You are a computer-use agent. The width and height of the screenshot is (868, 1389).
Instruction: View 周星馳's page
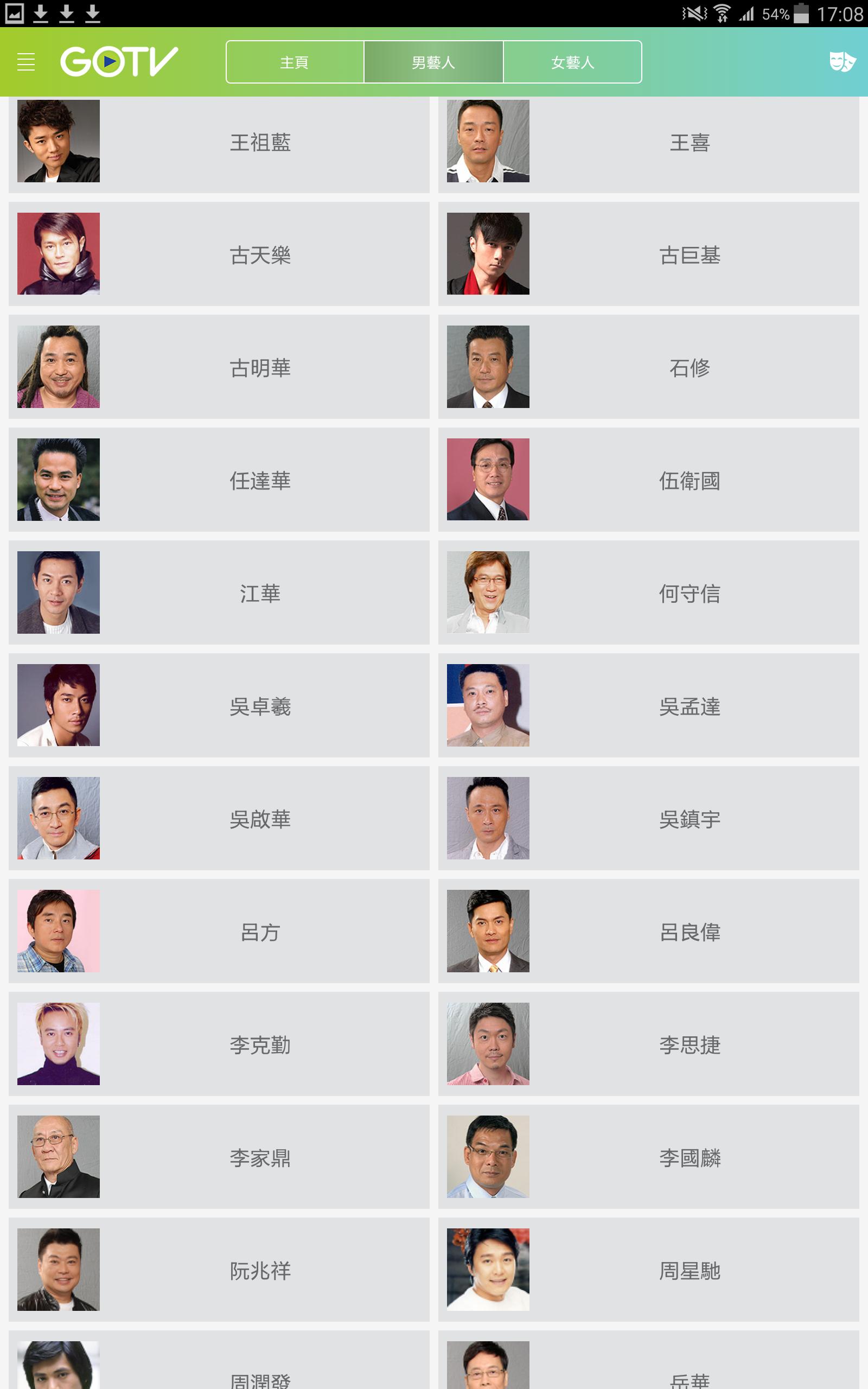(x=648, y=1270)
